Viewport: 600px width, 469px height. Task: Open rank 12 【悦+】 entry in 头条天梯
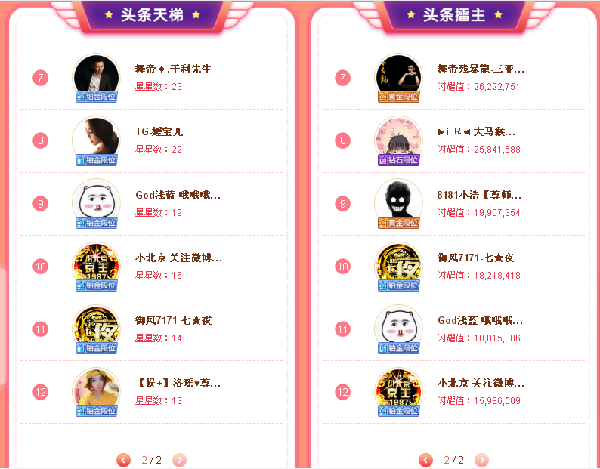click(177, 383)
